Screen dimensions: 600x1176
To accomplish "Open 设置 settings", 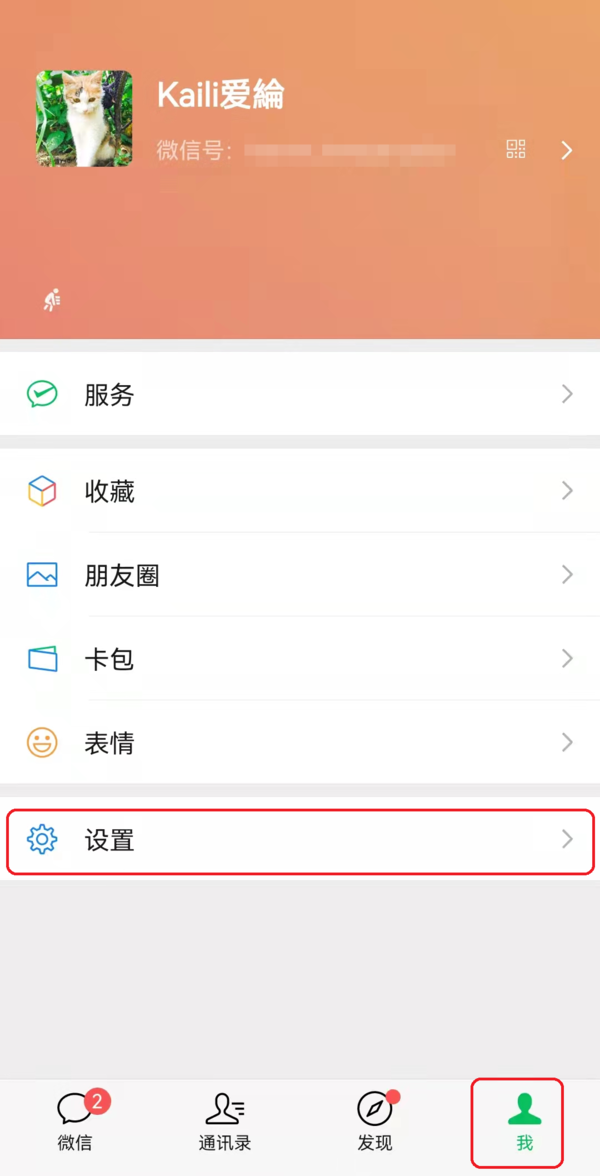I will (300, 840).
